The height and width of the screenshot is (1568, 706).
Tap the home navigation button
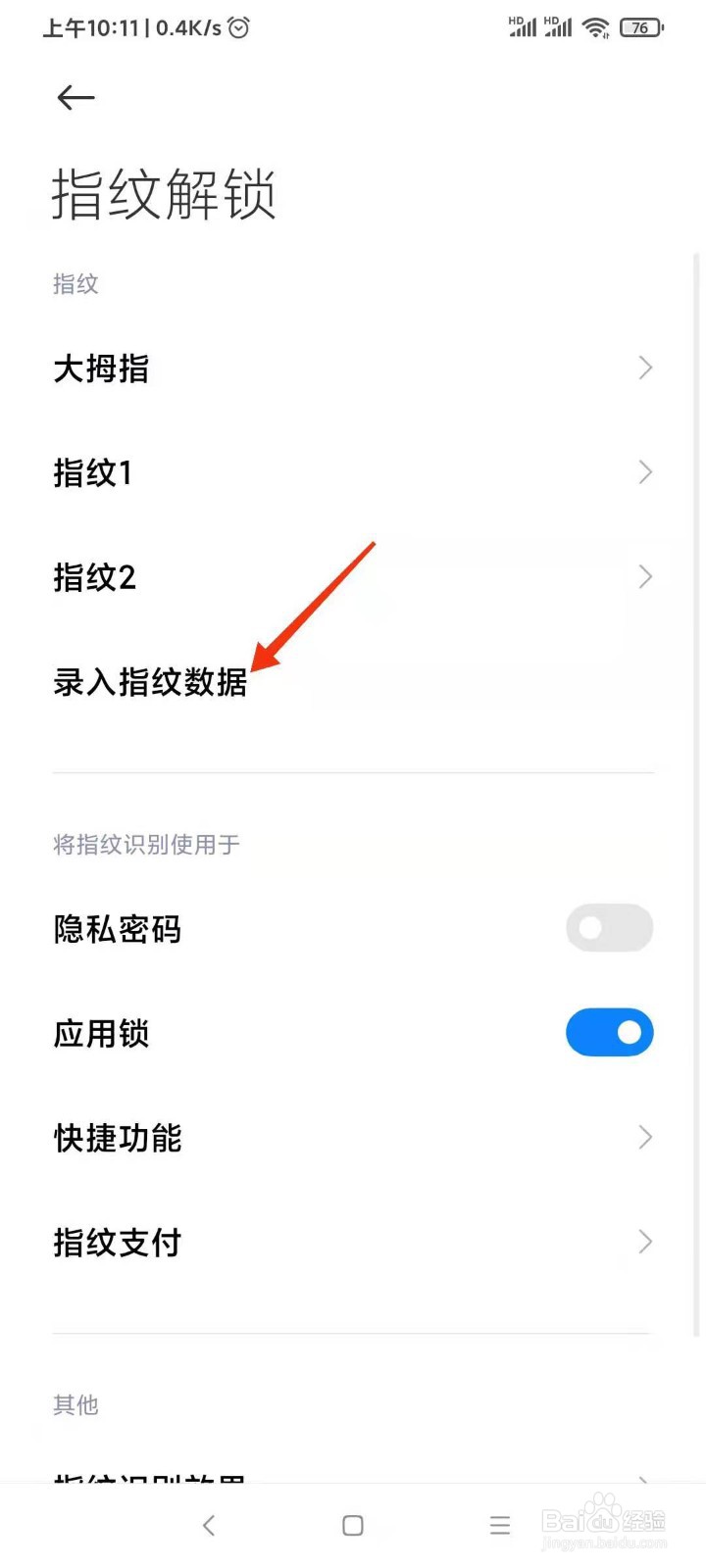coord(351,1525)
